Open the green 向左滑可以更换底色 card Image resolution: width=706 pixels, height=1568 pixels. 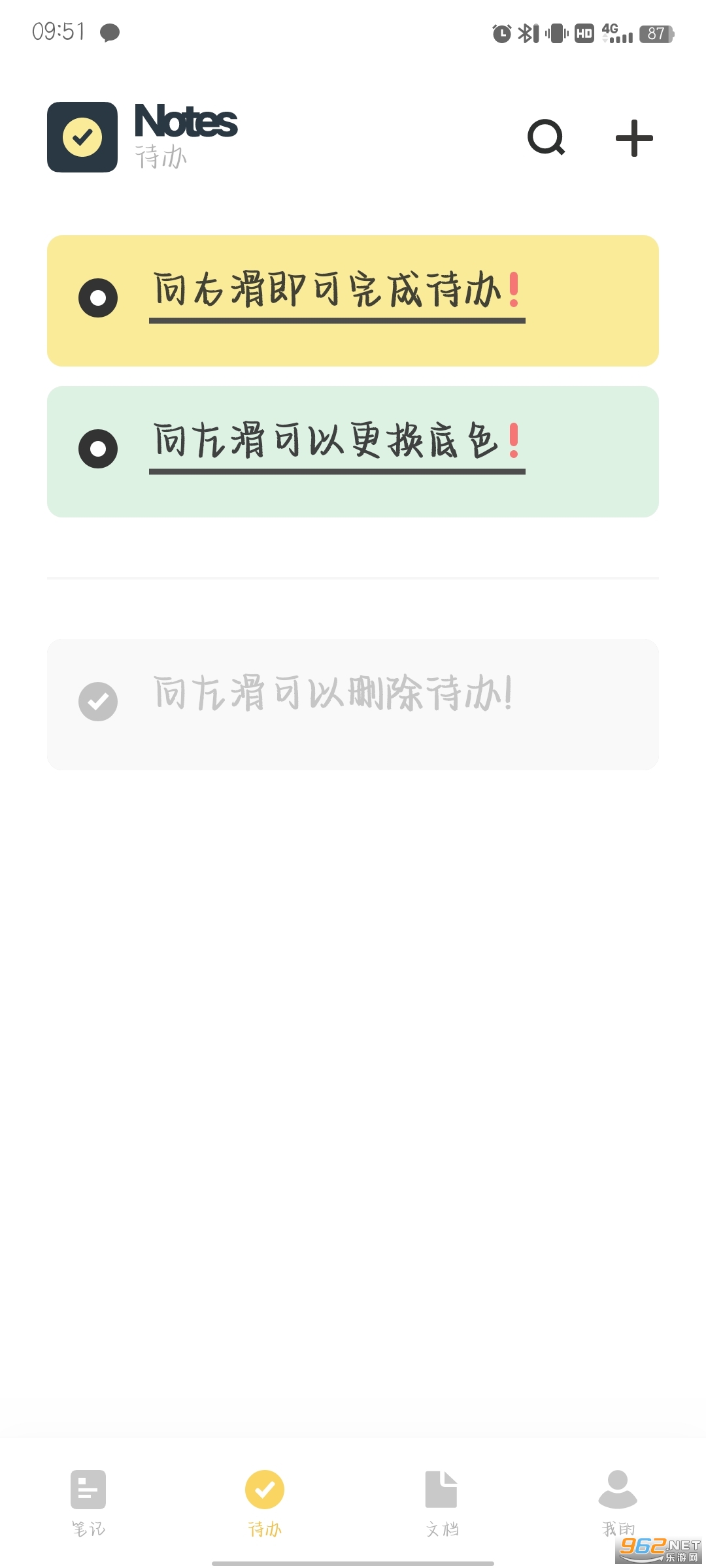coord(353,451)
